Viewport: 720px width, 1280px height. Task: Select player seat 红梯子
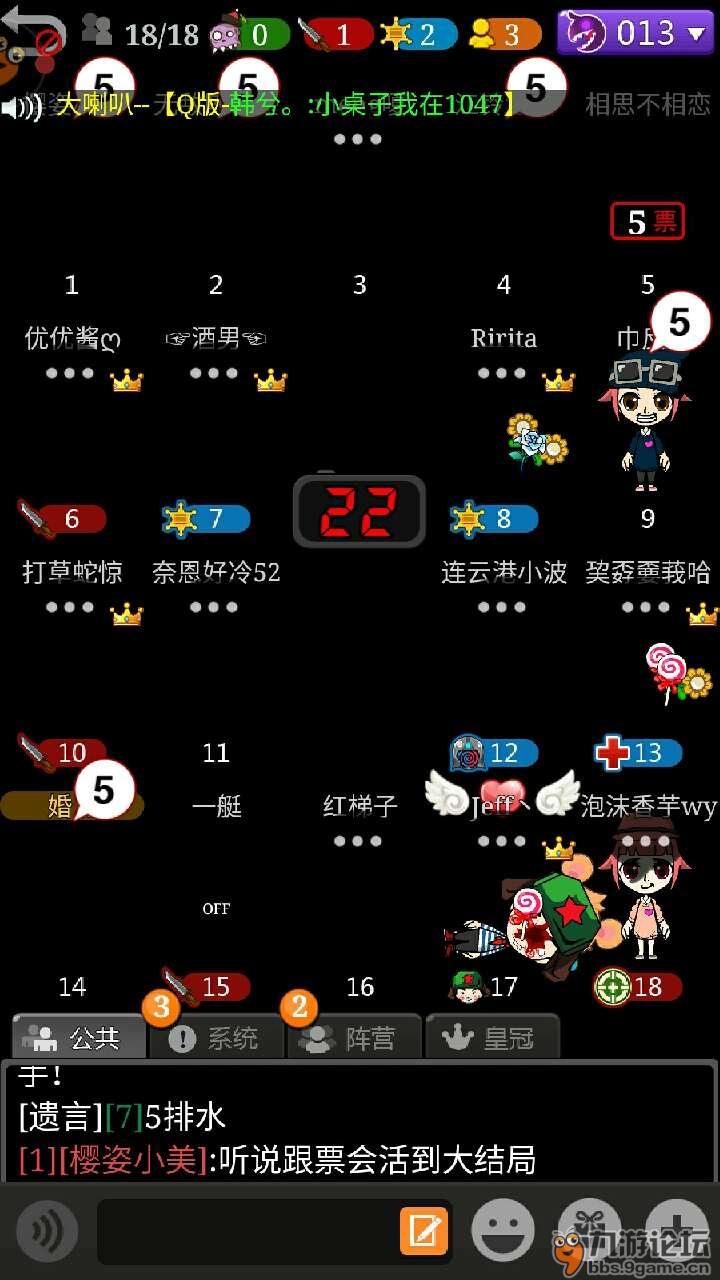tap(360, 806)
